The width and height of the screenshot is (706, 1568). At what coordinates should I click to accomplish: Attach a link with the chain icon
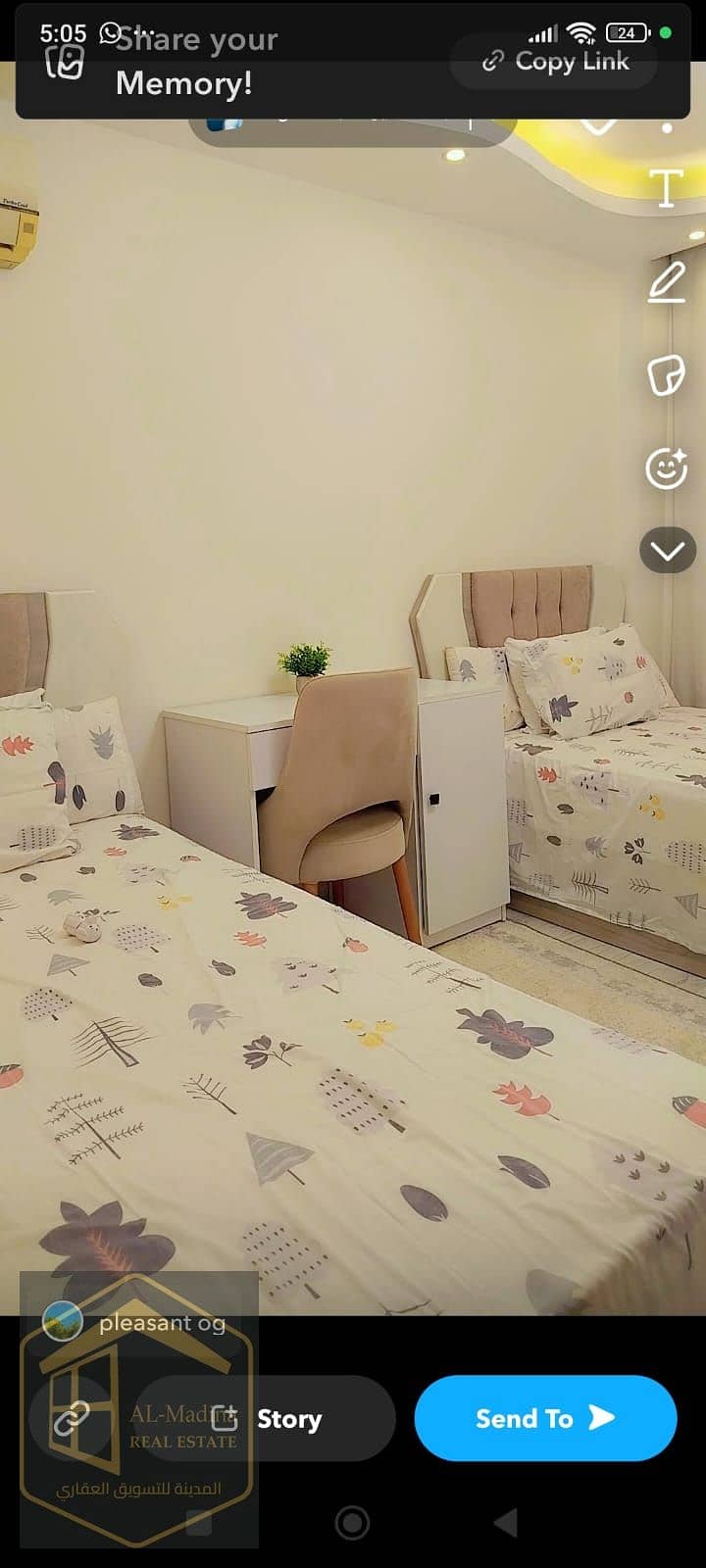pos(72,1418)
